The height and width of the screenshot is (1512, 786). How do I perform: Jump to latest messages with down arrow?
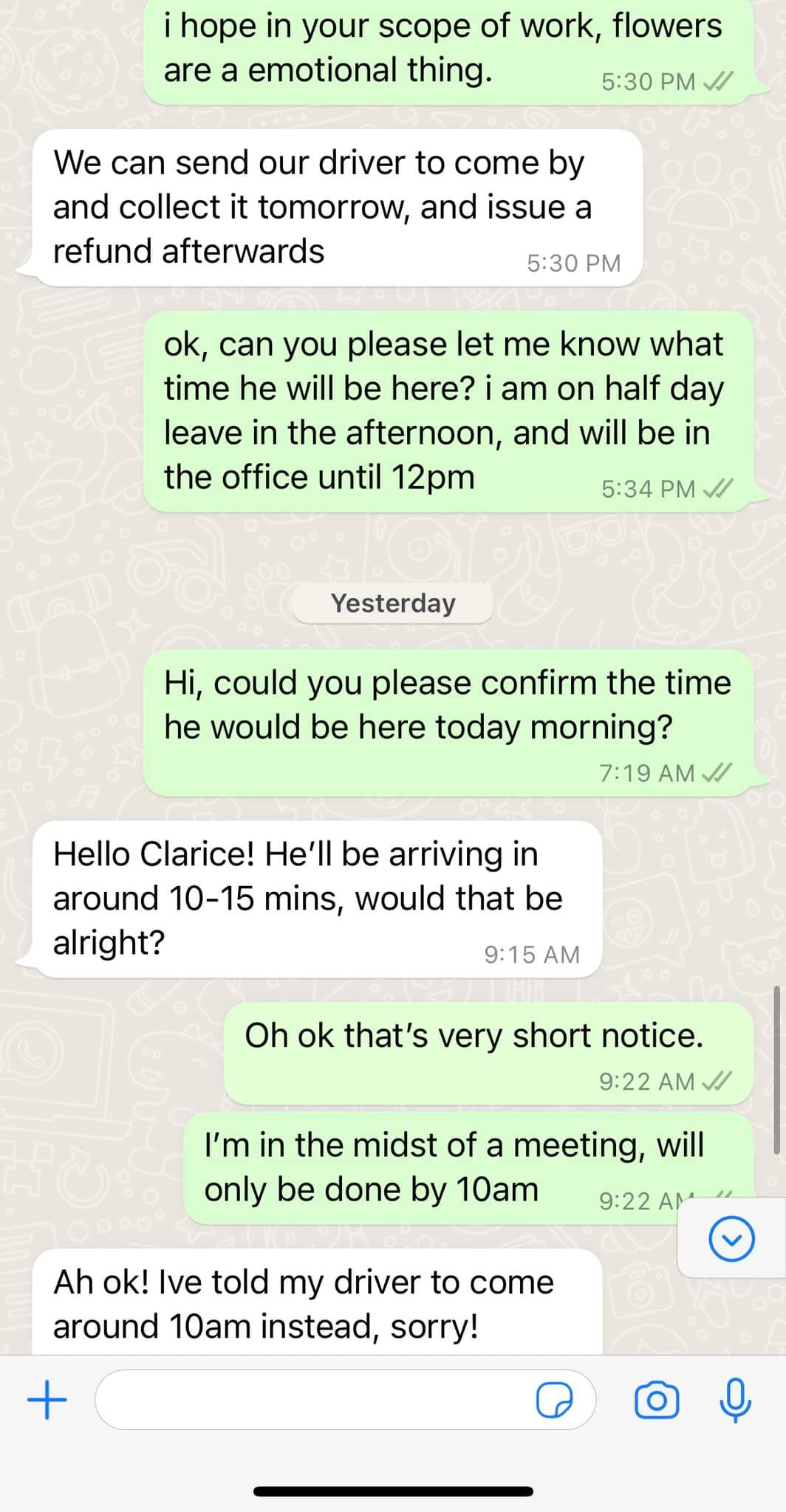(x=731, y=1239)
